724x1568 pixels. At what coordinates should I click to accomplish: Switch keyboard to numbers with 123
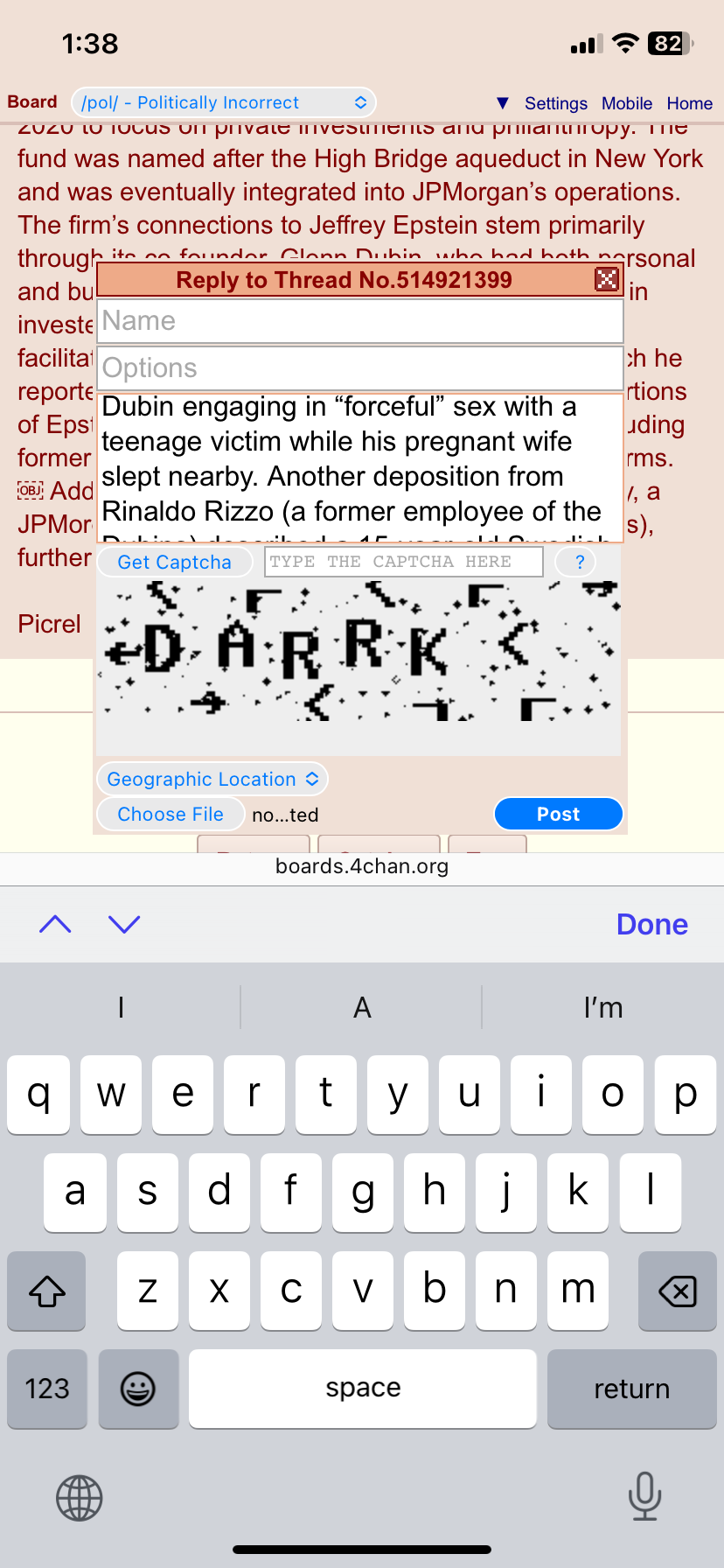pos(47,1389)
